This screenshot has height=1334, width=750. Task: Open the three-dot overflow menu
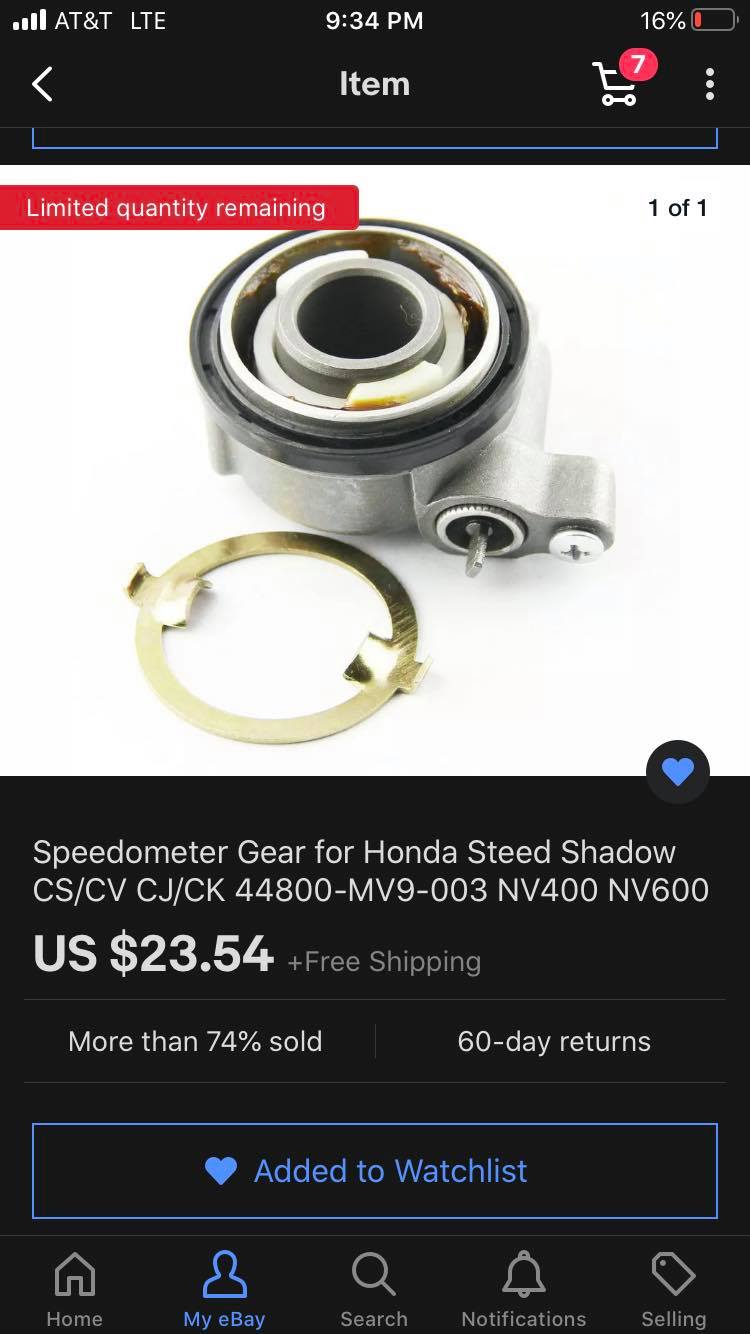click(x=709, y=84)
